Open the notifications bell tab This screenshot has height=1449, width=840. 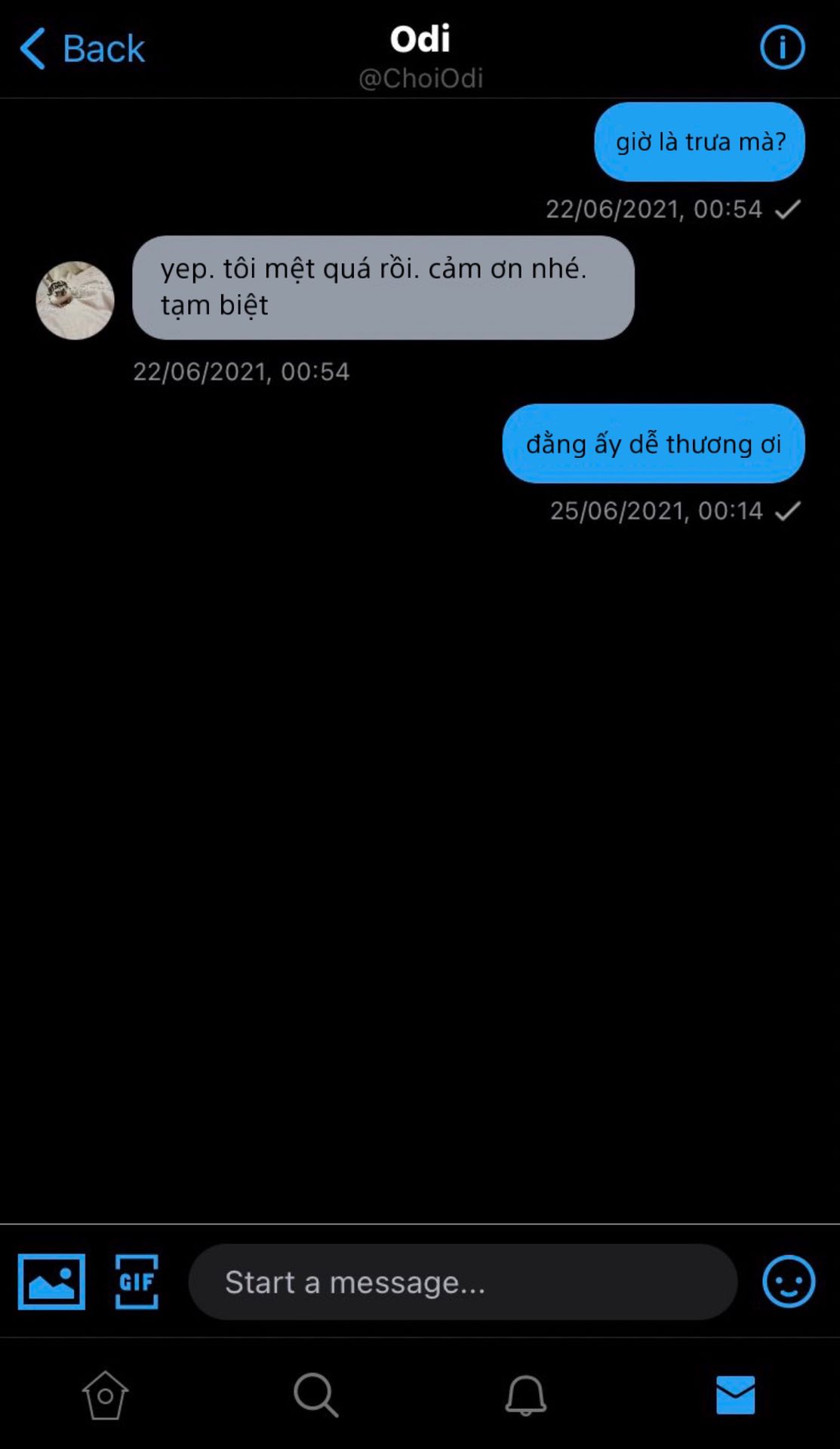click(525, 1395)
